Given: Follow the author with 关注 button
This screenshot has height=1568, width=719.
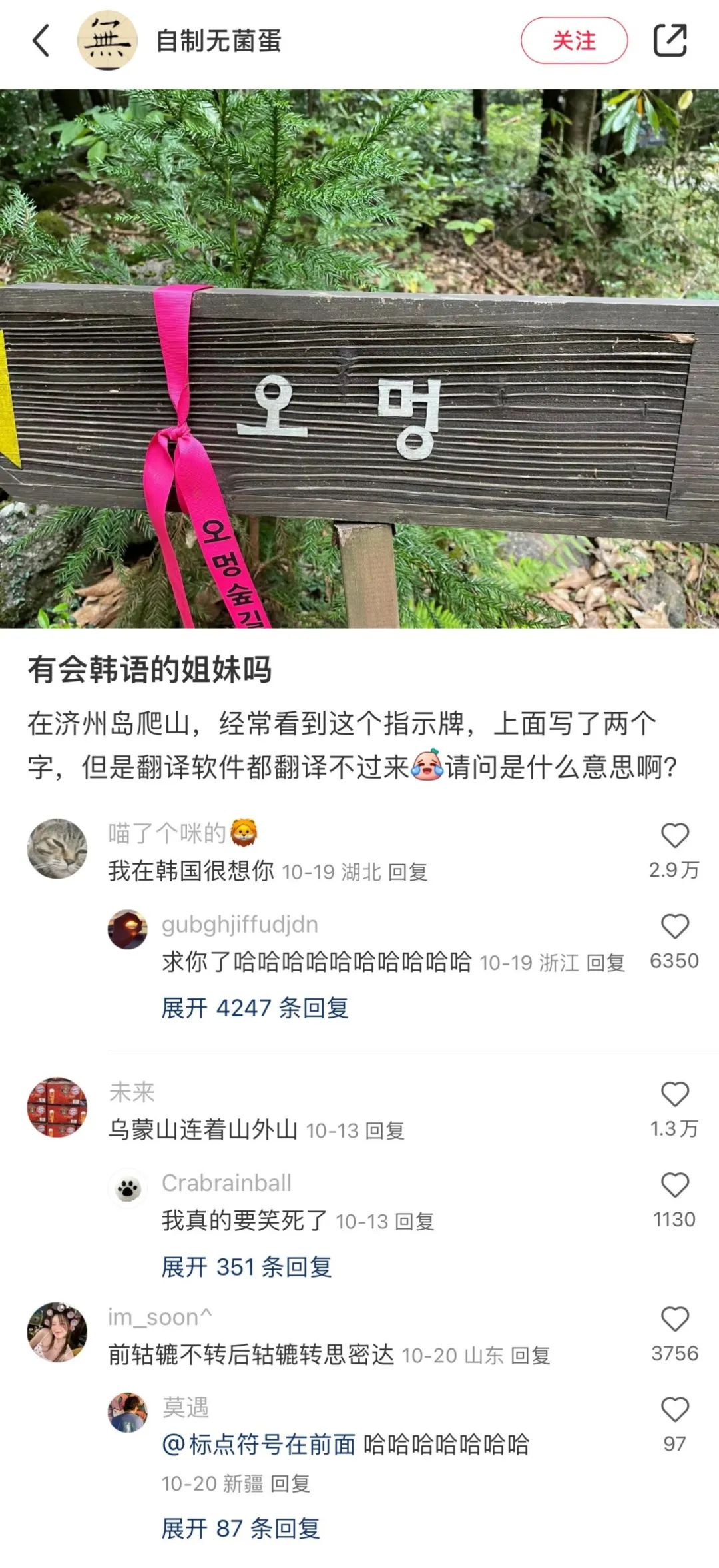Looking at the screenshot, I should pyautogui.click(x=574, y=41).
